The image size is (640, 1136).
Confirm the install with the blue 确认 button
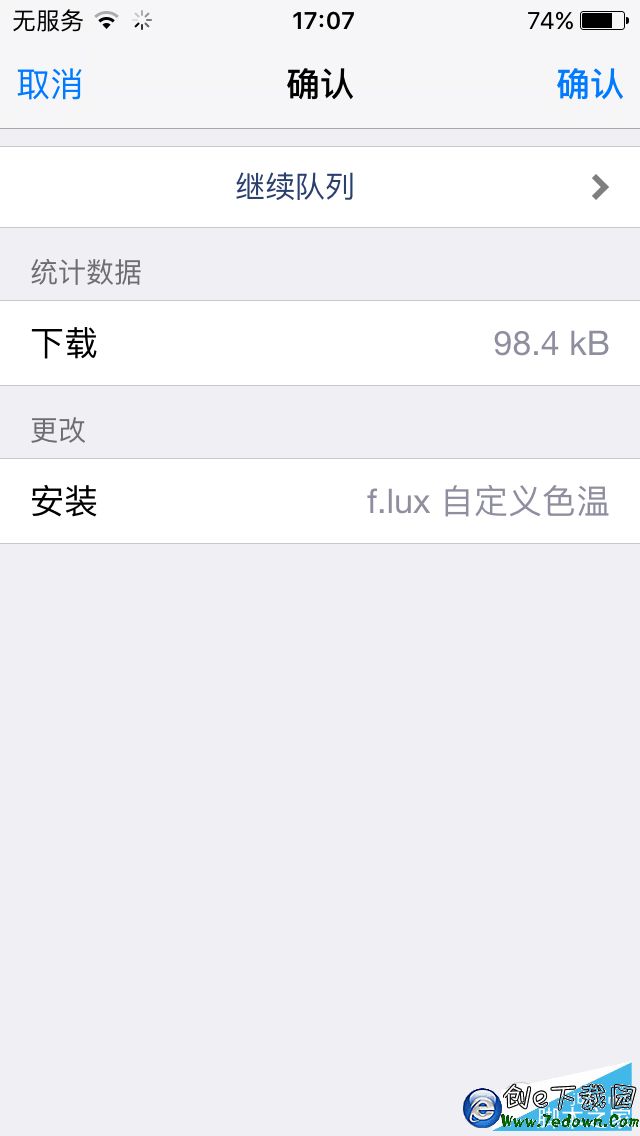[589, 85]
